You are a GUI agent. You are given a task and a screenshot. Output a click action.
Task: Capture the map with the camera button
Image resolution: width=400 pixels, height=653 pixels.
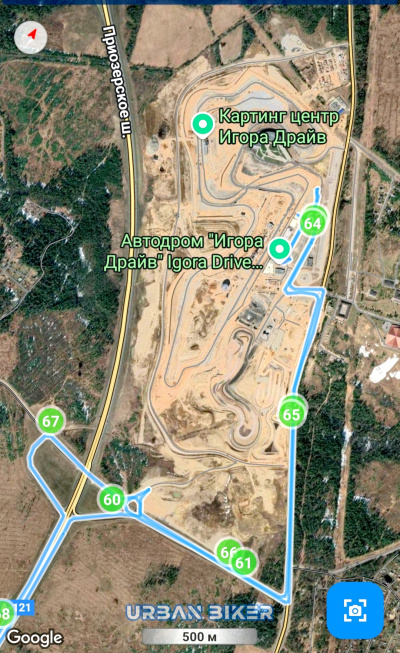tap(355, 610)
